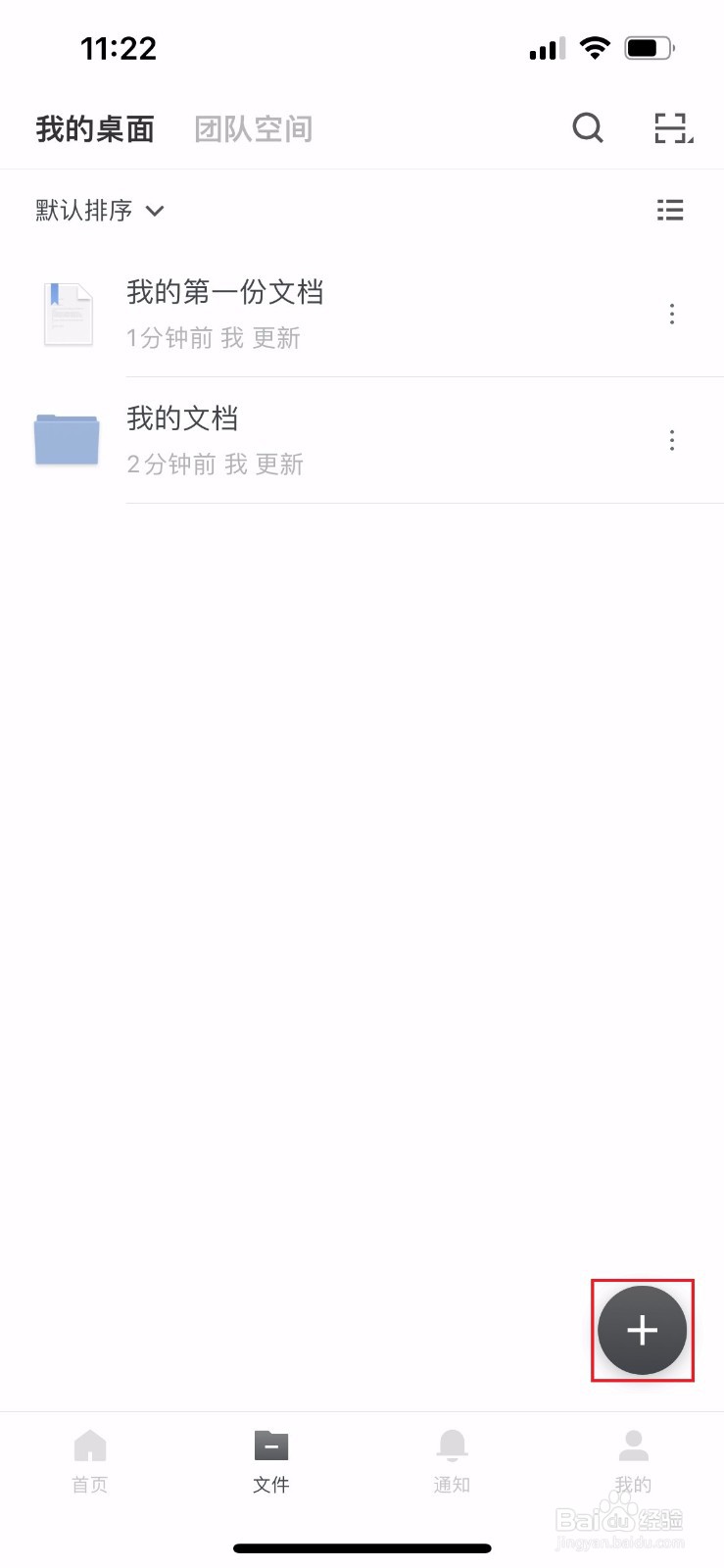Tap the scan/QR code icon
The image size is (724, 1568).
click(x=672, y=127)
